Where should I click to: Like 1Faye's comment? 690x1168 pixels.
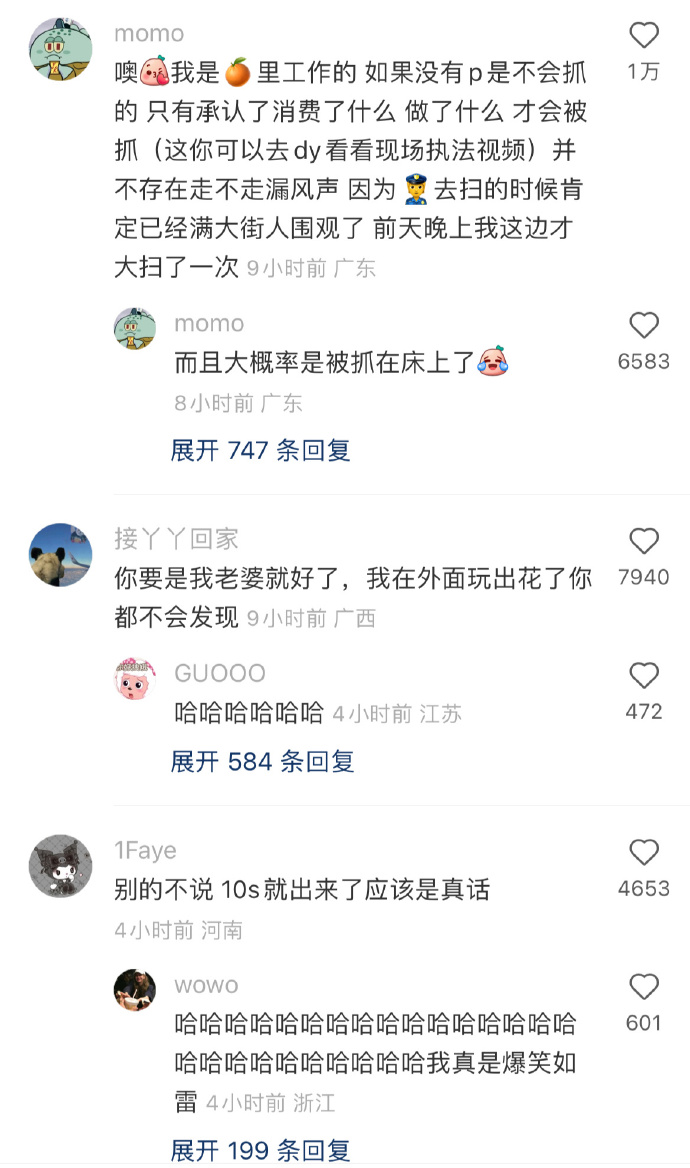point(644,853)
